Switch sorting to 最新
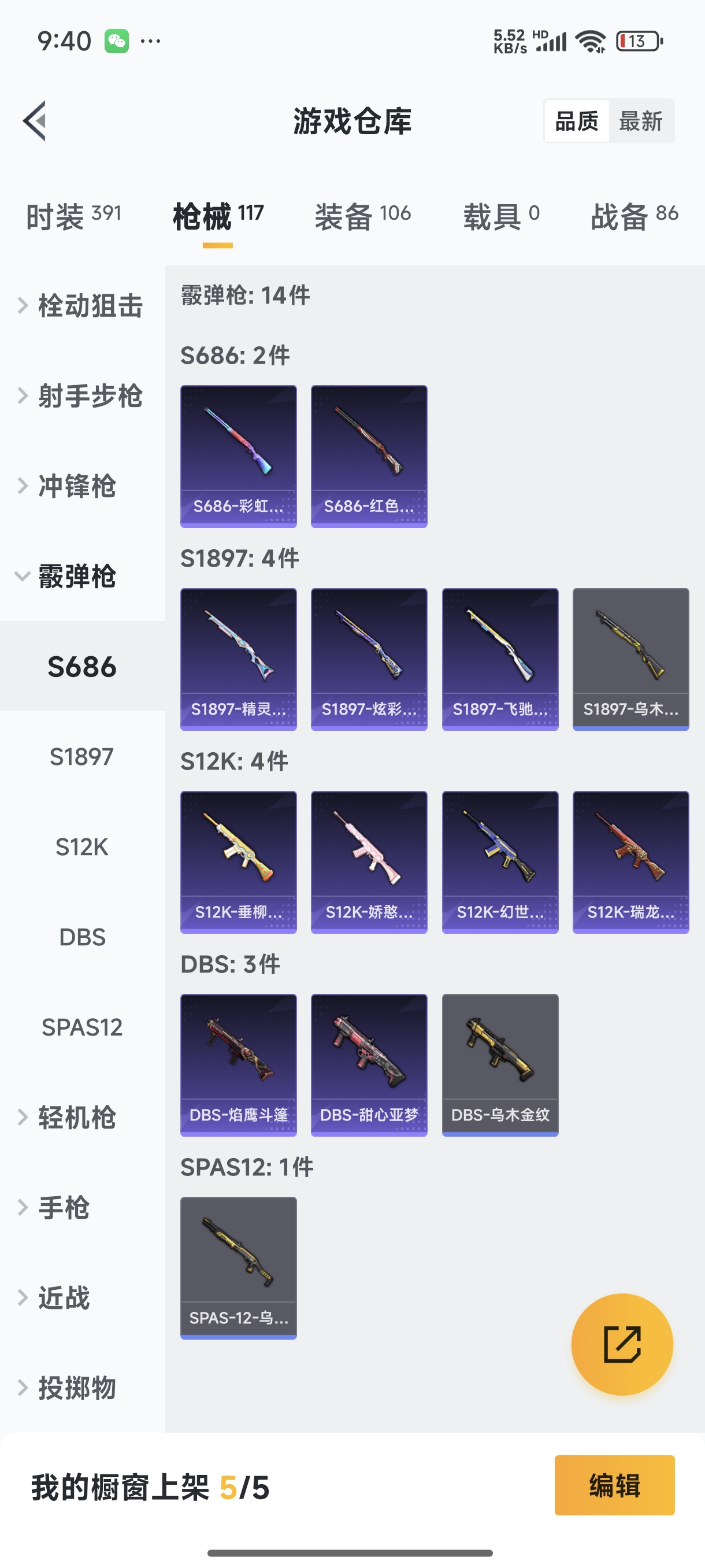The image size is (705, 1568). 640,121
